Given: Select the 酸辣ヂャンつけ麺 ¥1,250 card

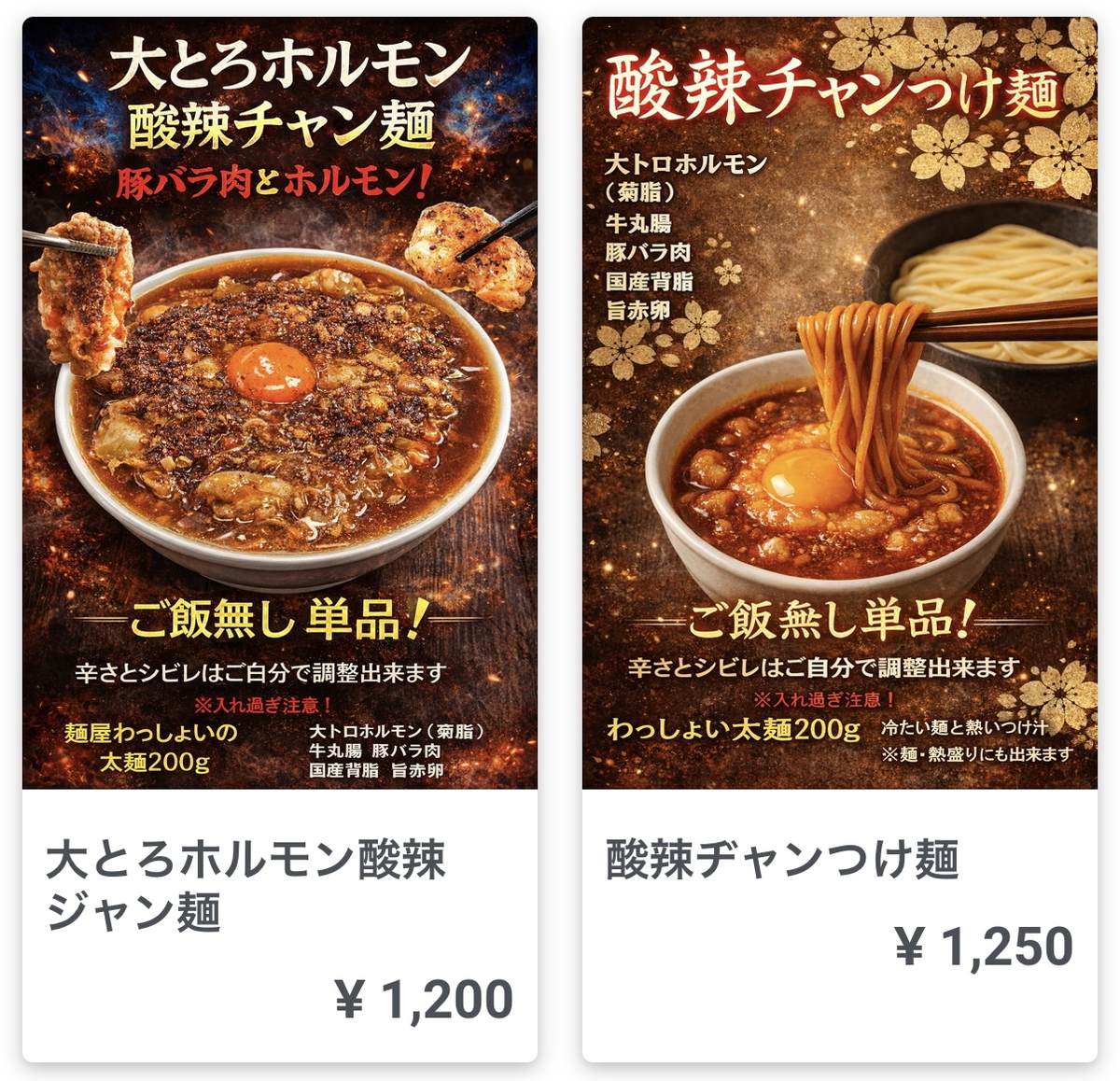Looking at the screenshot, I should click(x=840, y=540).
